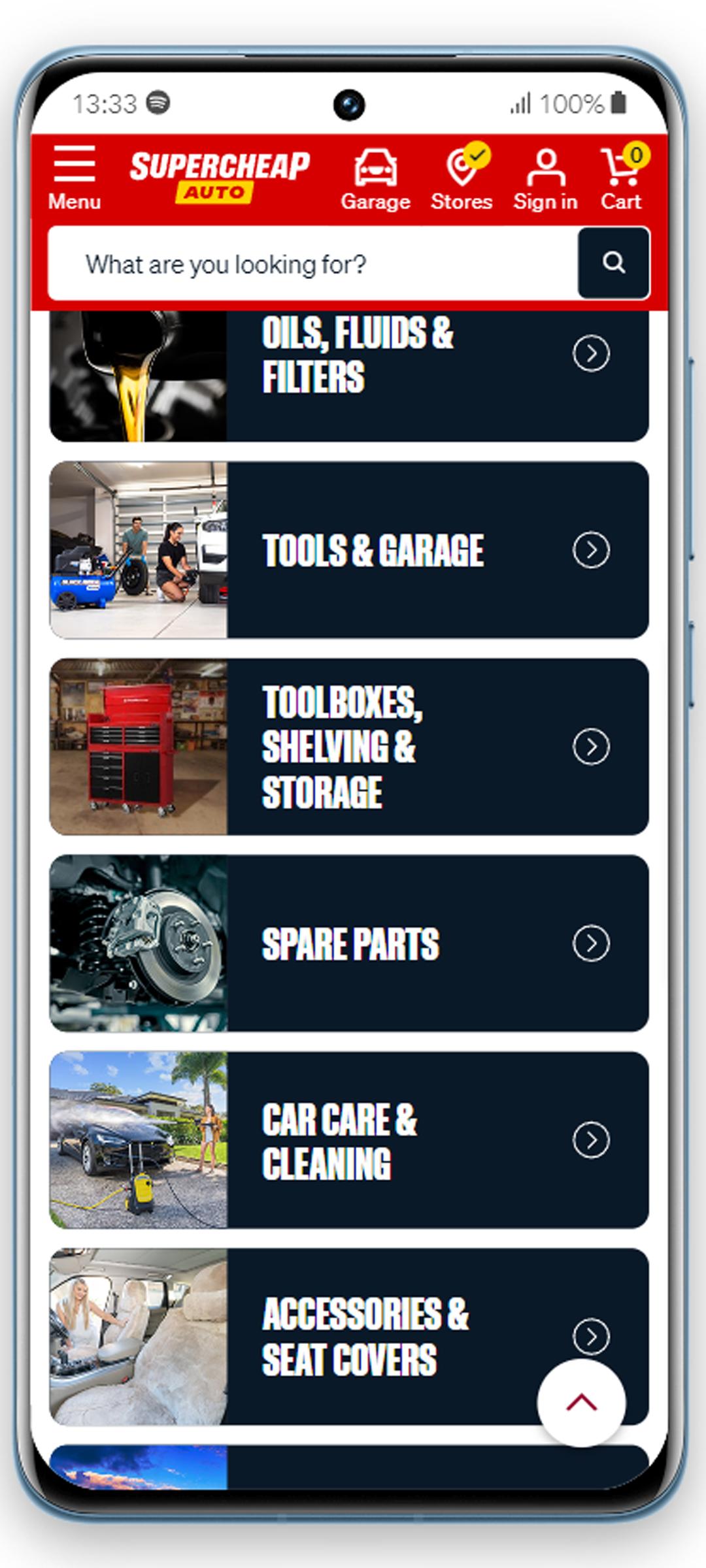706x1568 pixels.
Task: Jump back to top of page
Action: 581,1403
